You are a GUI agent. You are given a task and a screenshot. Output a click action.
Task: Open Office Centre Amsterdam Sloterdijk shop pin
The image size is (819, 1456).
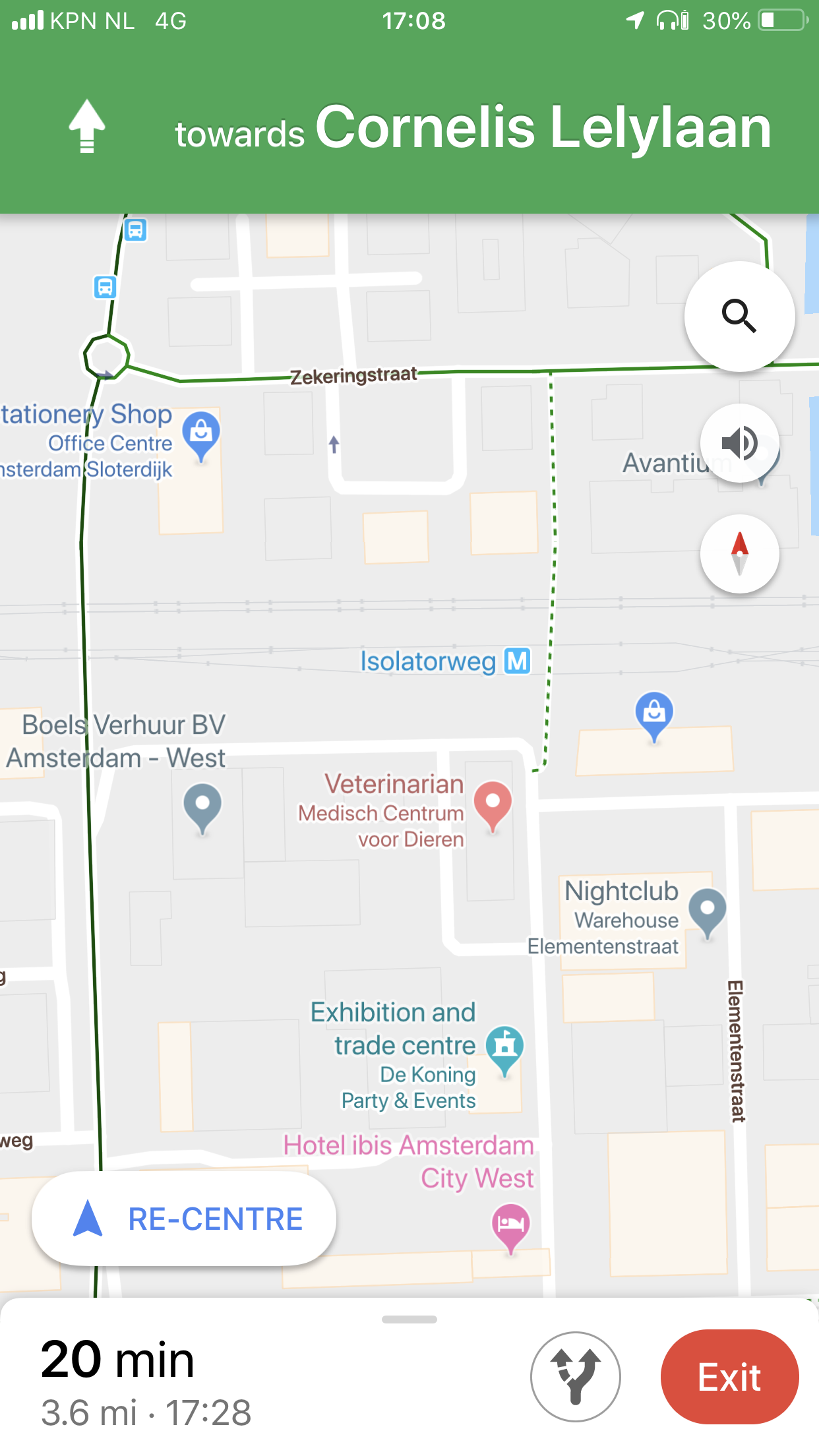click(201, 434)
